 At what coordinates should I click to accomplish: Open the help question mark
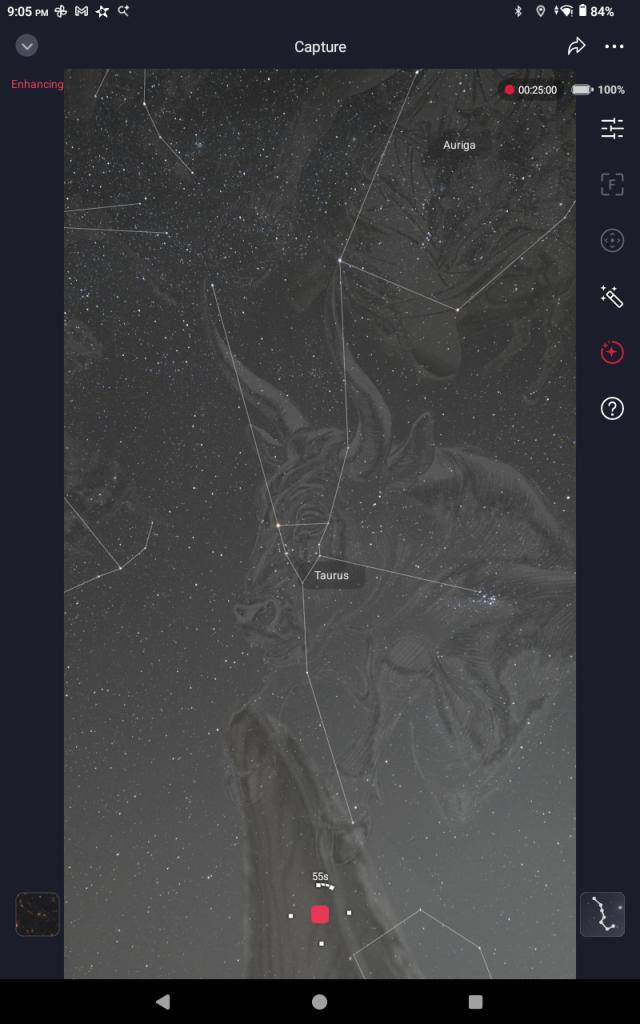click(x=612, y=408)
